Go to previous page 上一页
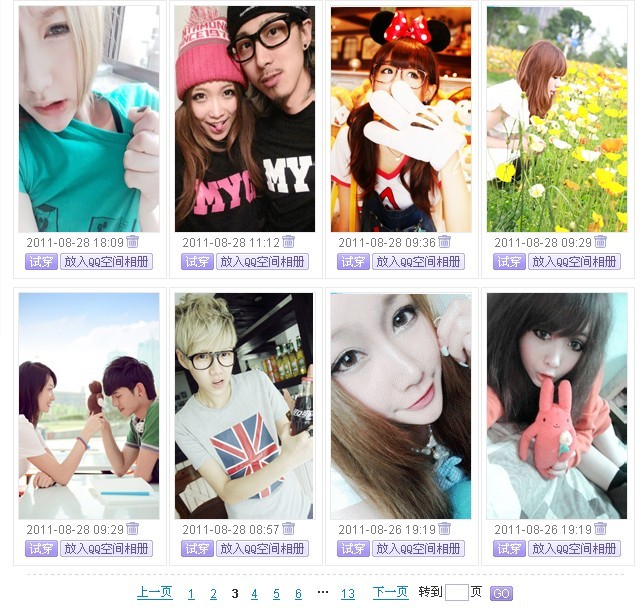Screen dimensions: 643x609 [x=154, y=593]
